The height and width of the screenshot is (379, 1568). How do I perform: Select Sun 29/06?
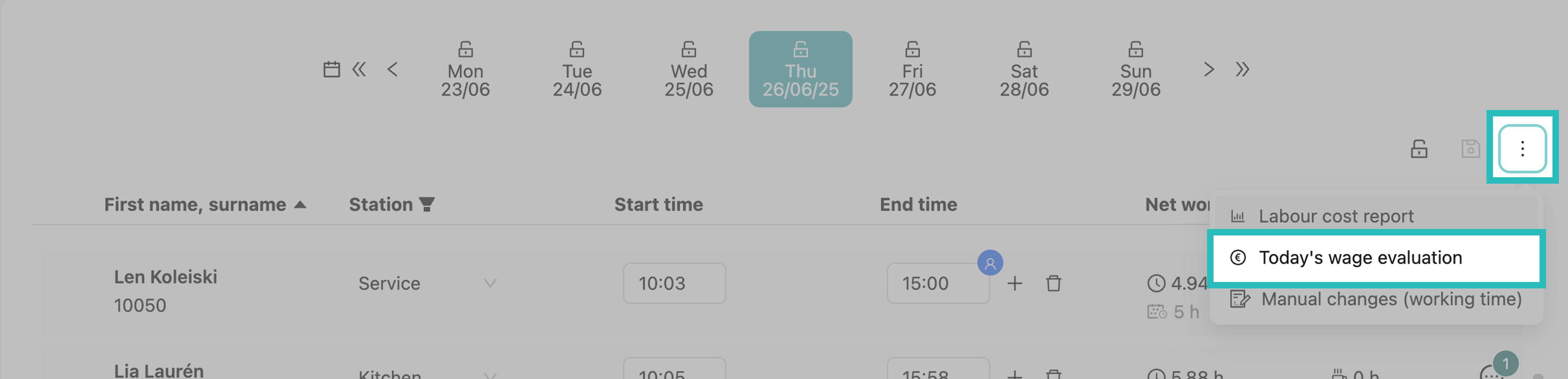(x=1135, y=70)
